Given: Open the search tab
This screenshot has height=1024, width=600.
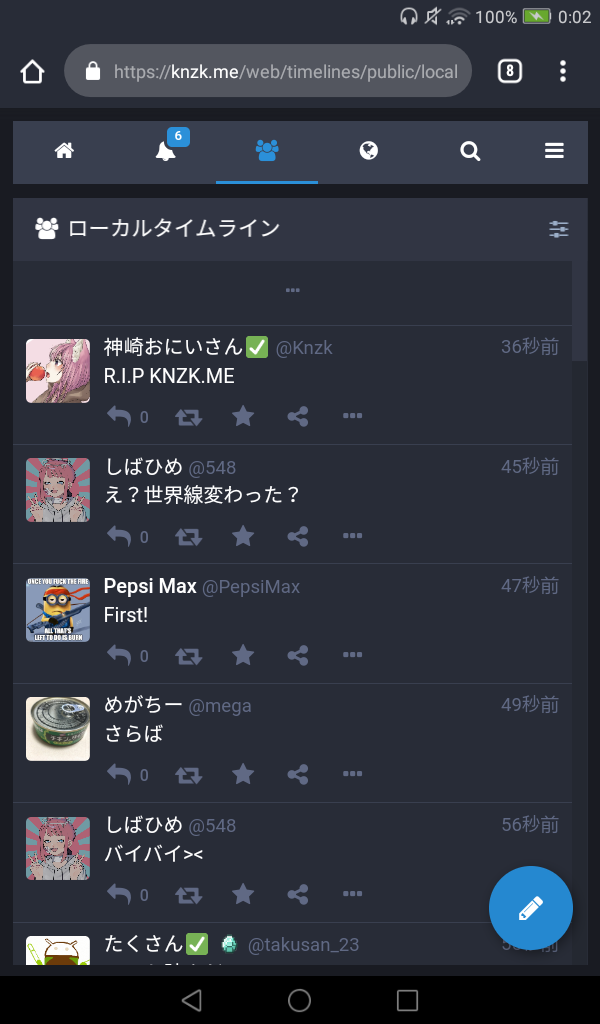Looking at the screenshot, I should point(470,151).
